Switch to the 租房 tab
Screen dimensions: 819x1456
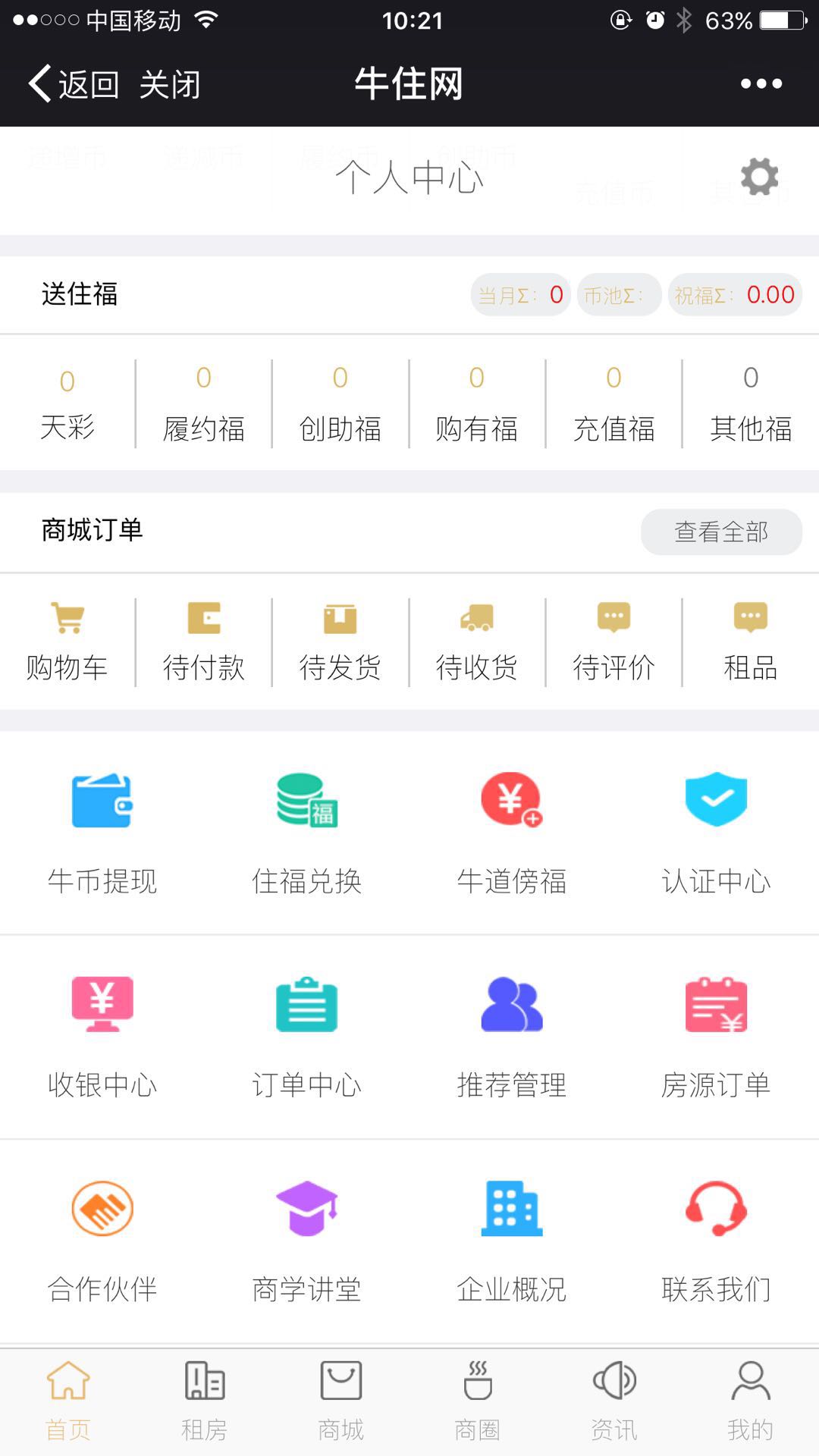(x=204, y=1401)
